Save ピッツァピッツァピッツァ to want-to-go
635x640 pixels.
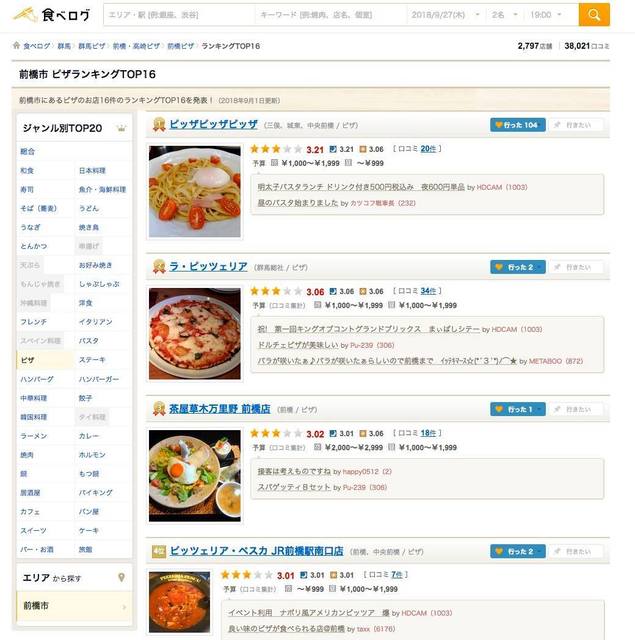pos(578,125)
